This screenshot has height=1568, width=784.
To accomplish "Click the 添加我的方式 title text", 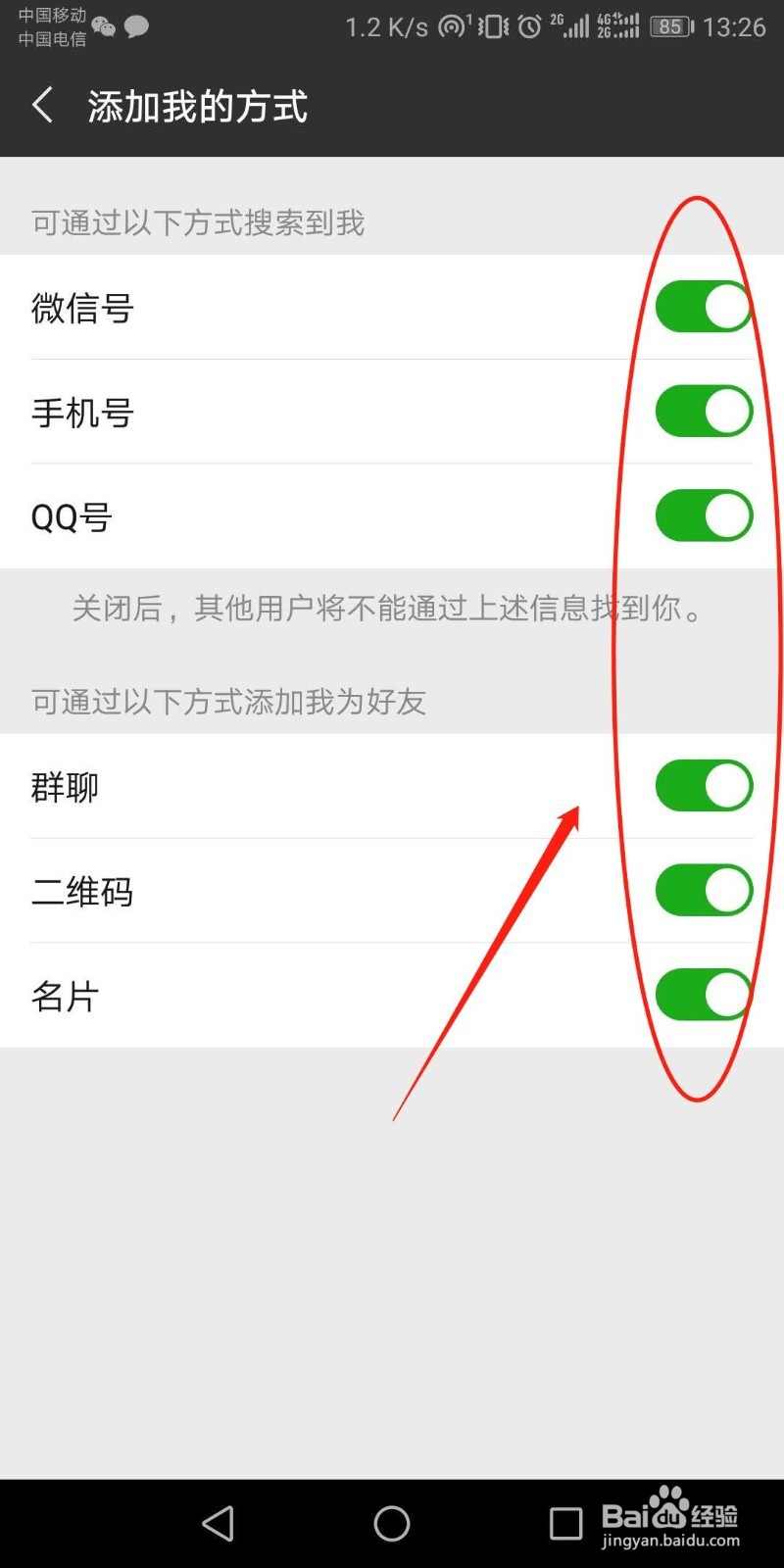I will [x=197, y=104].
